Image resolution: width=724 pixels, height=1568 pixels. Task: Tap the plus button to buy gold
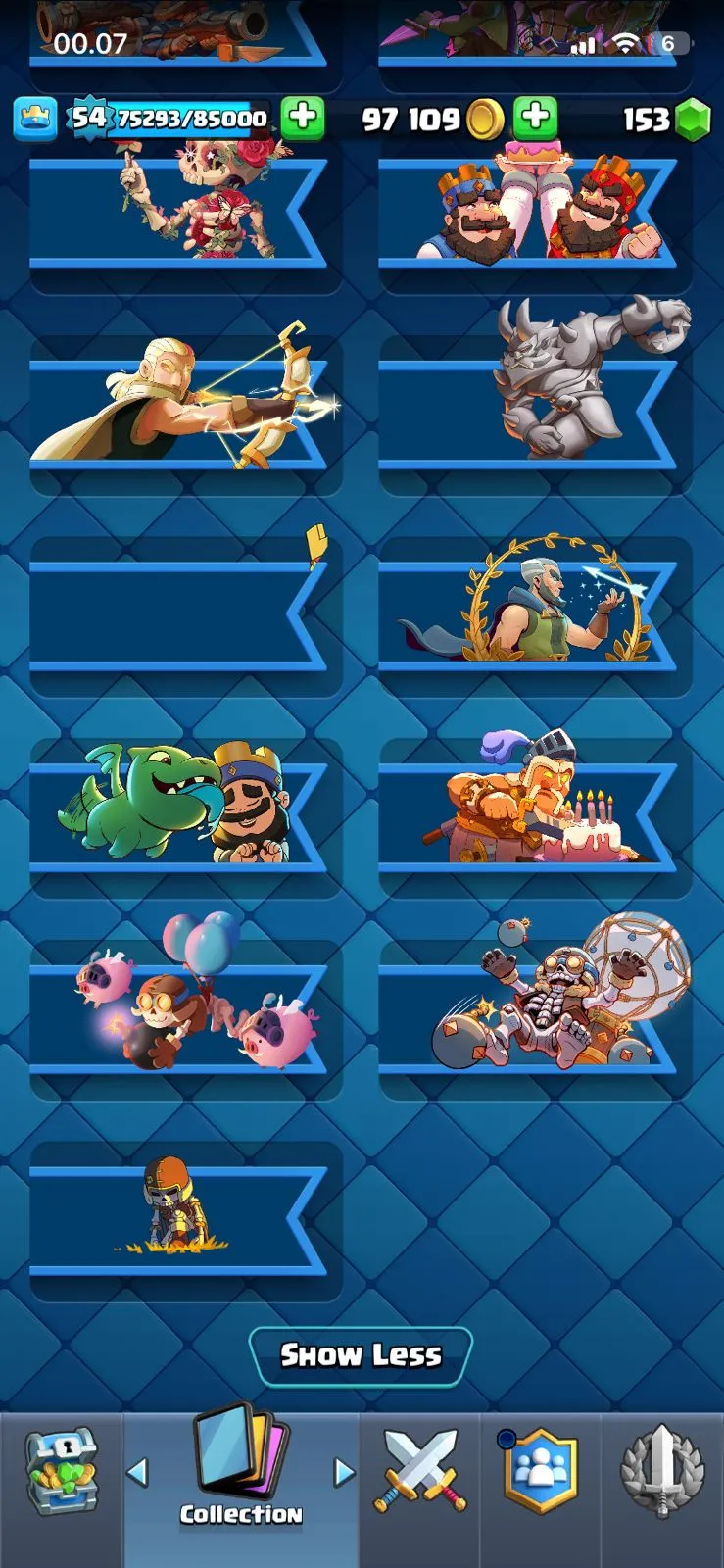pos(535,119)
